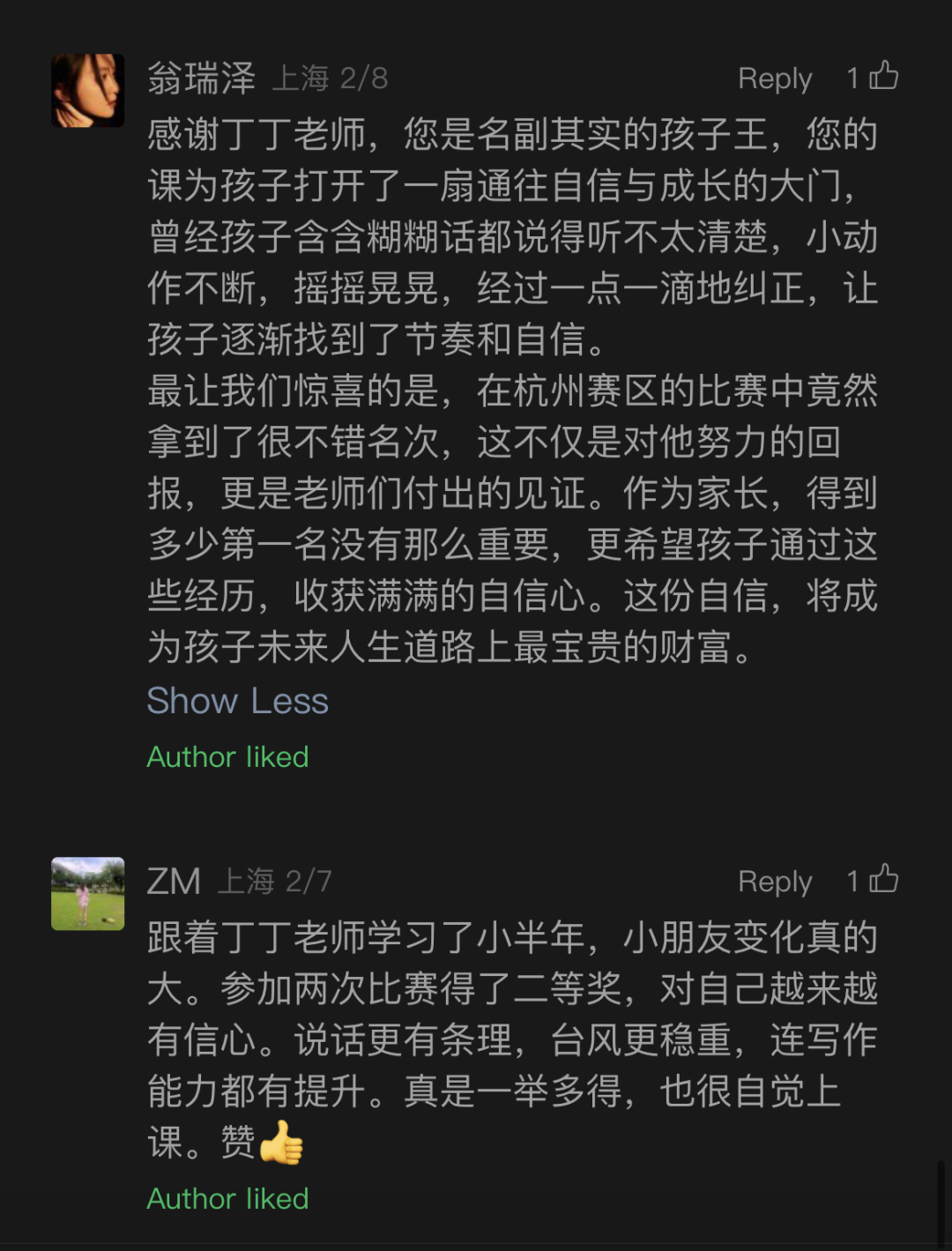Toggle Author liked status on ZM's comment
The image size is (952, 1251).
point(227,1199)
